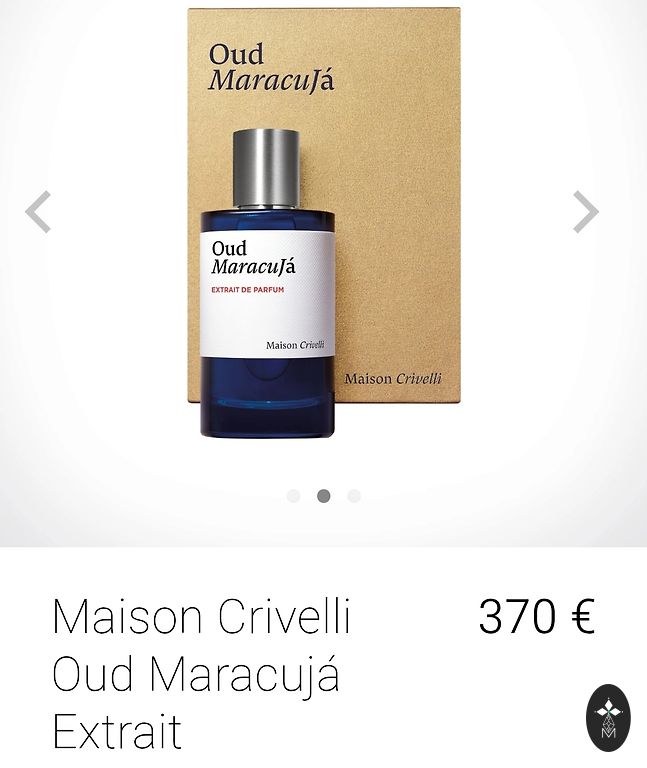Jump to the third image dot
The height and width of the screenshot is (768, 647).
point(354,496)
